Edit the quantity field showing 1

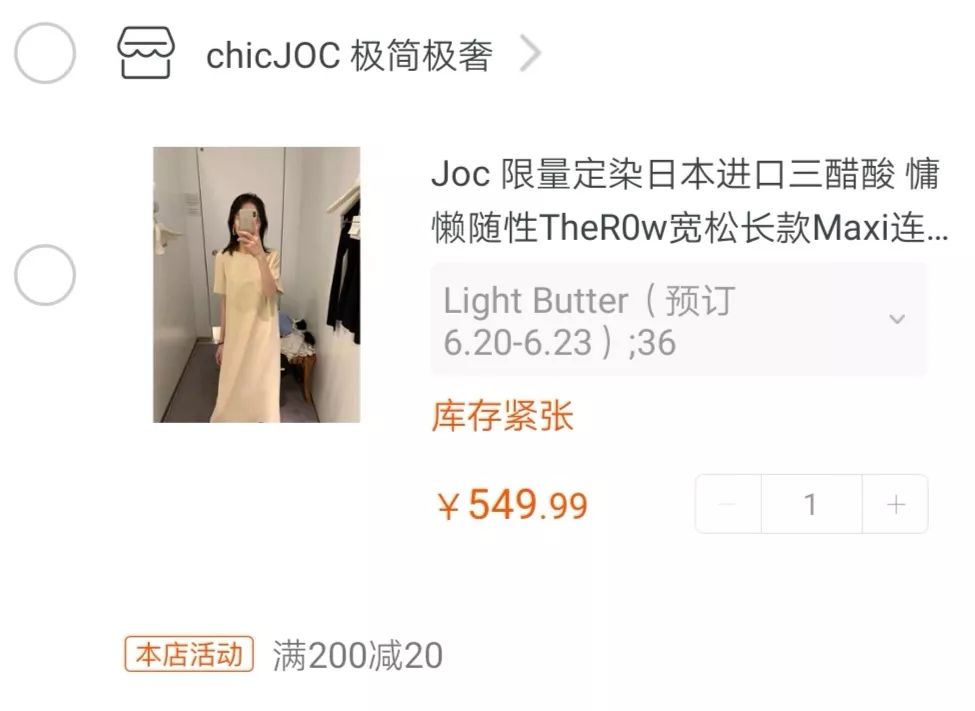(810, 504)
